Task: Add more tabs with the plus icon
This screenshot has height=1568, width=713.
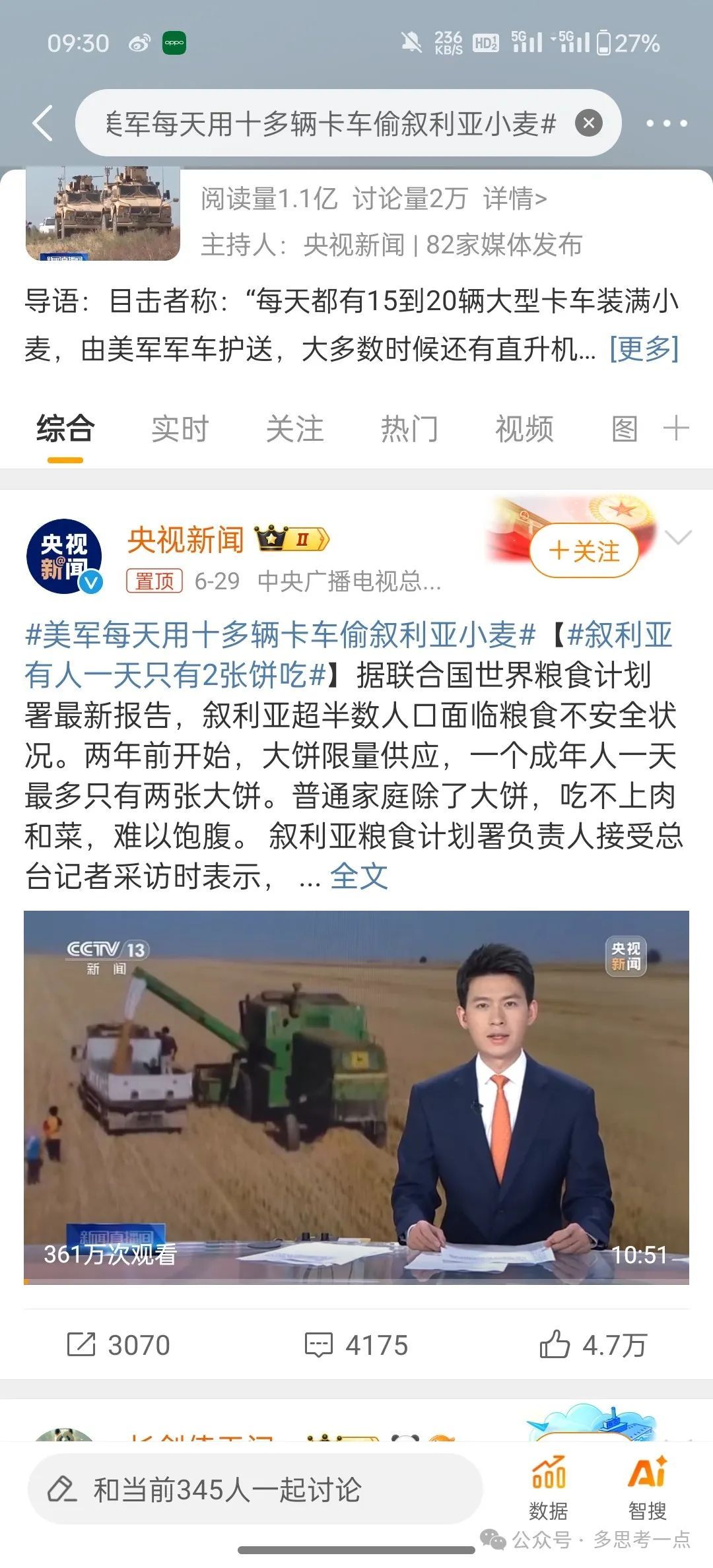Action: pos(676,429)
